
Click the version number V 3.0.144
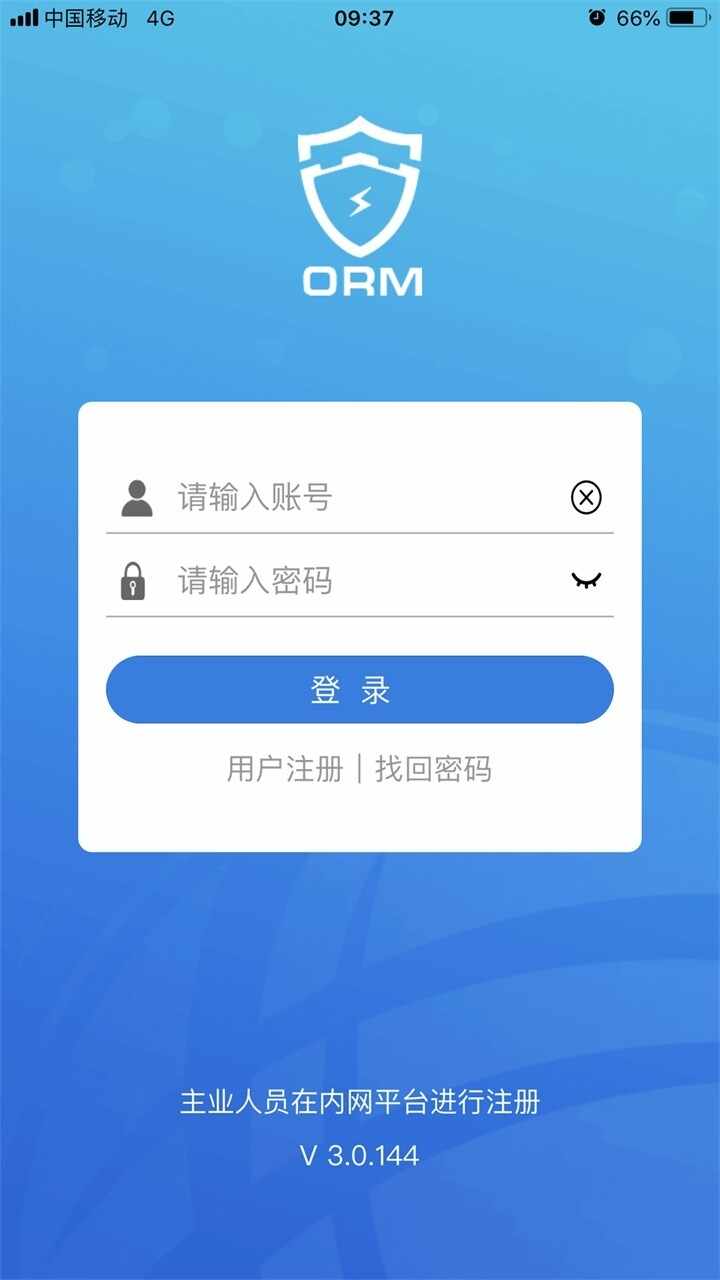[x=359, y=1156]
